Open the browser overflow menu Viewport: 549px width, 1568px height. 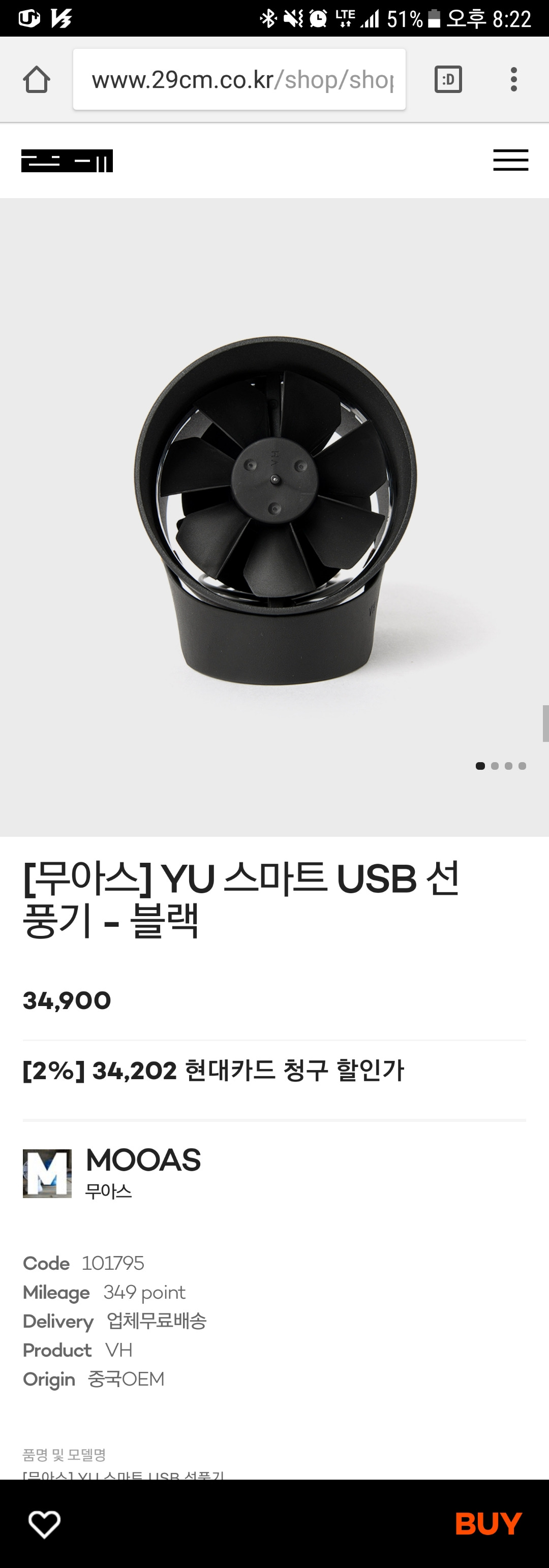pyautogui.click(x=514, y=80)
